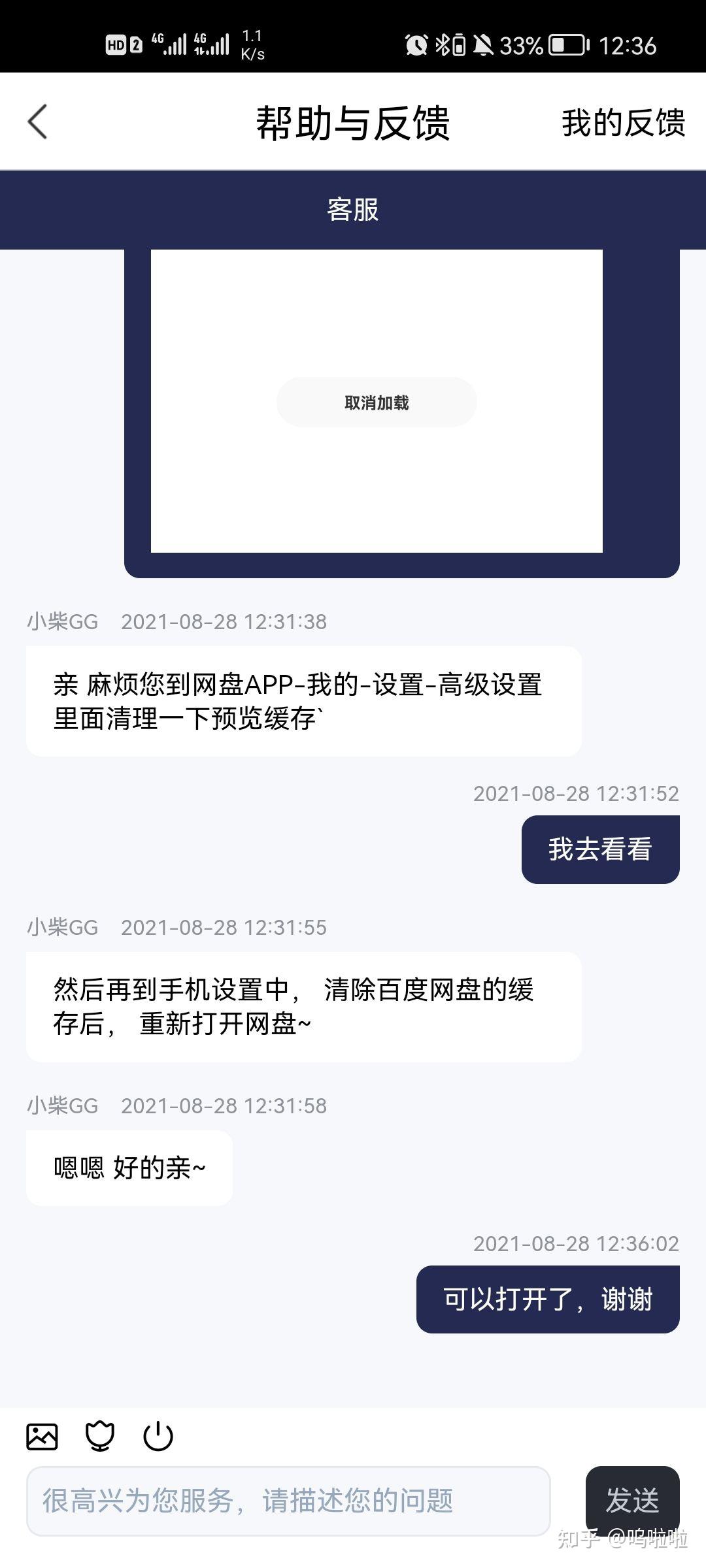Tap the muted notification bell status icon
The image size is (706, 1568).
coord(484,43)
